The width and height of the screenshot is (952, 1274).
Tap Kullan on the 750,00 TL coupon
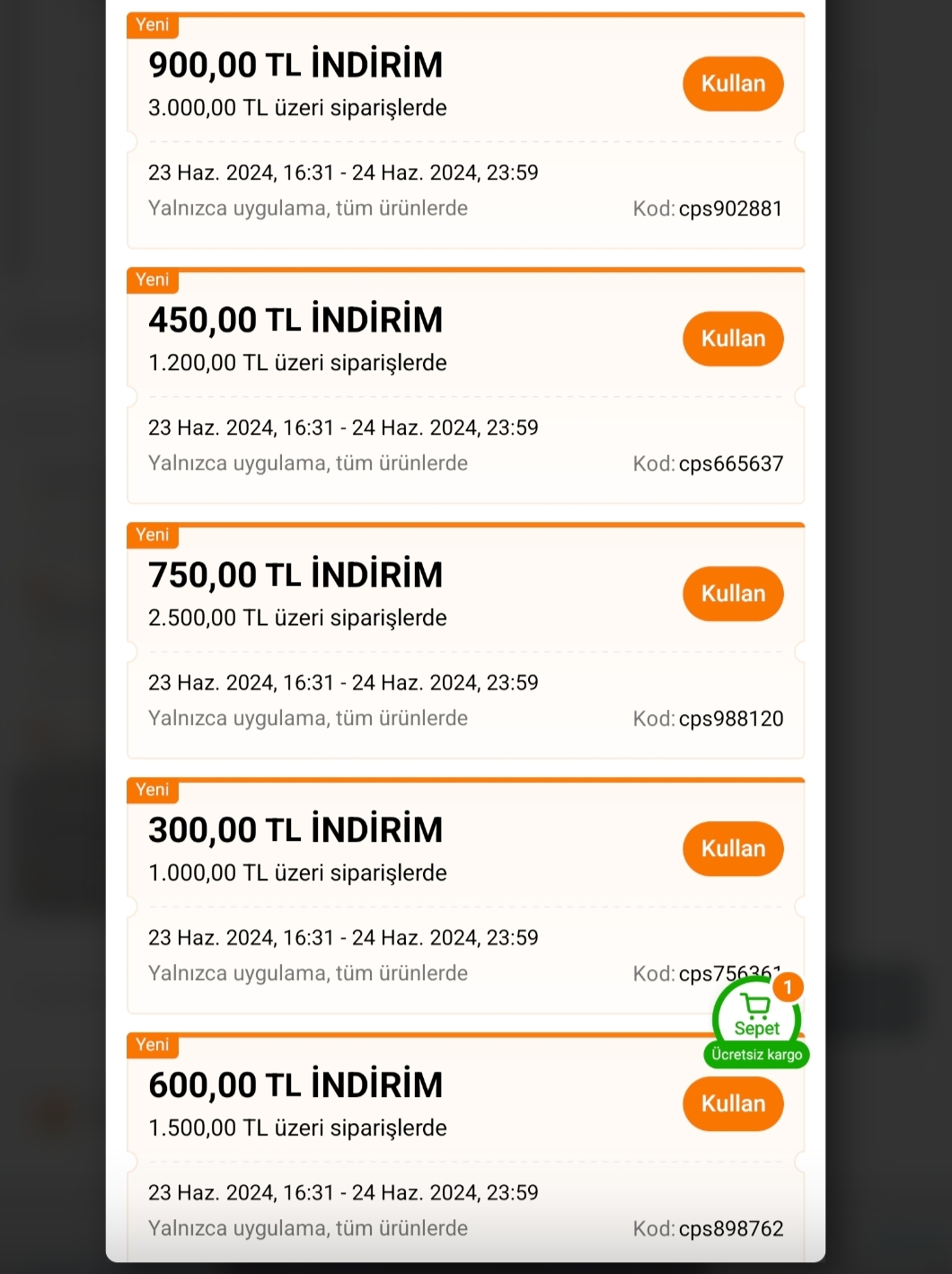[733, 594]
